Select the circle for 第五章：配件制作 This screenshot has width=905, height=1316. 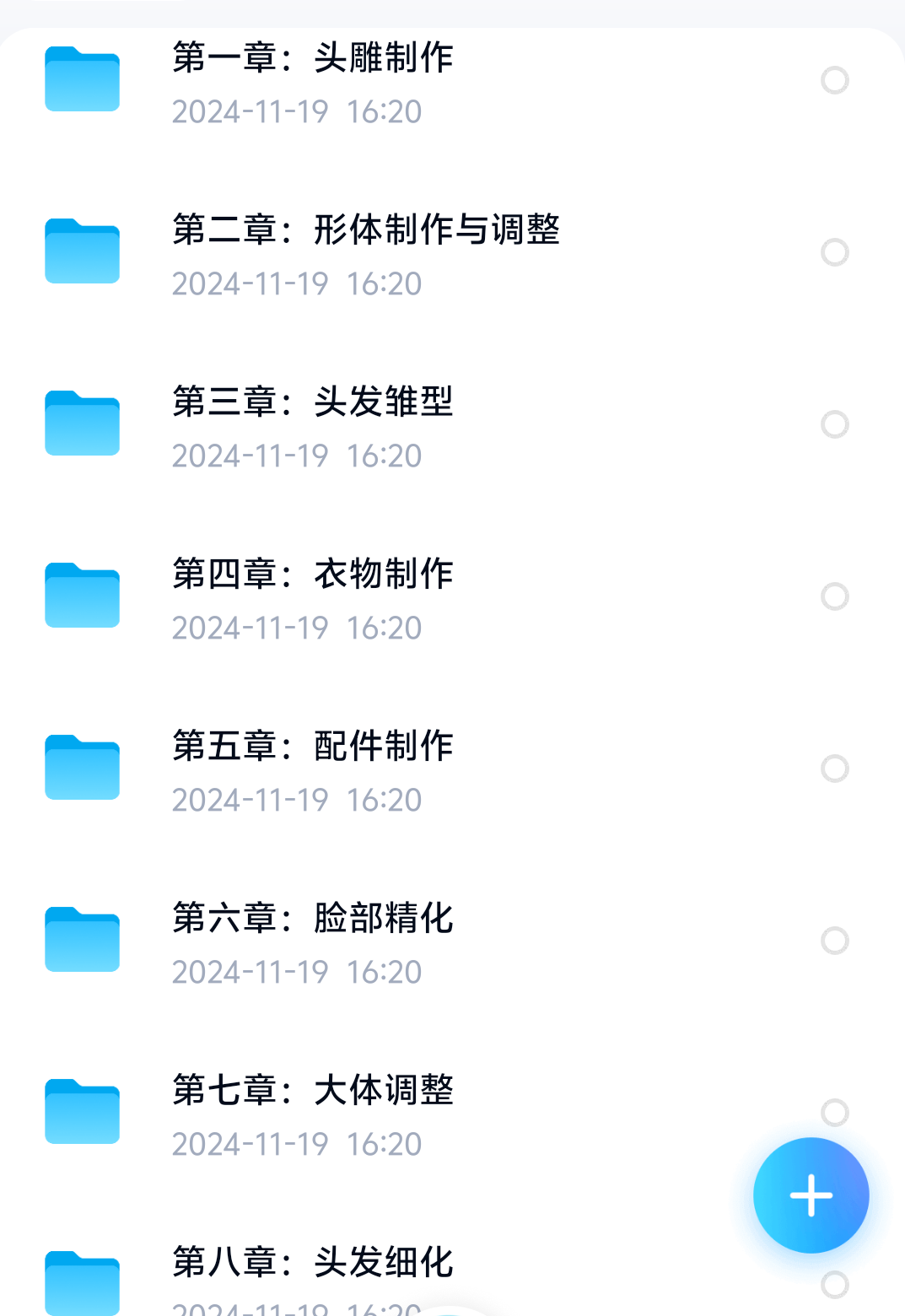835,769
